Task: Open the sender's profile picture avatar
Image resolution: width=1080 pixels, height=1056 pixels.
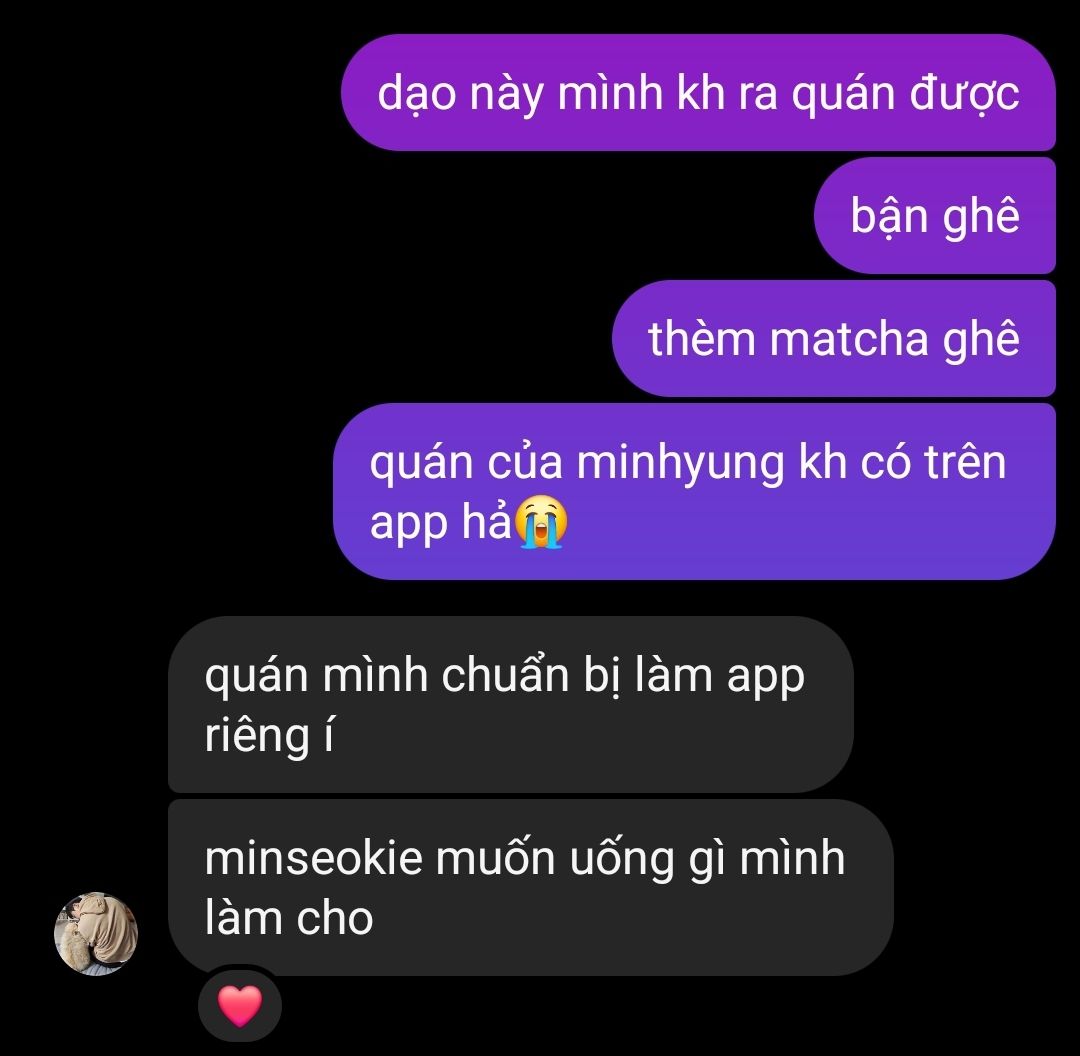Action: [x=95, y=934]
